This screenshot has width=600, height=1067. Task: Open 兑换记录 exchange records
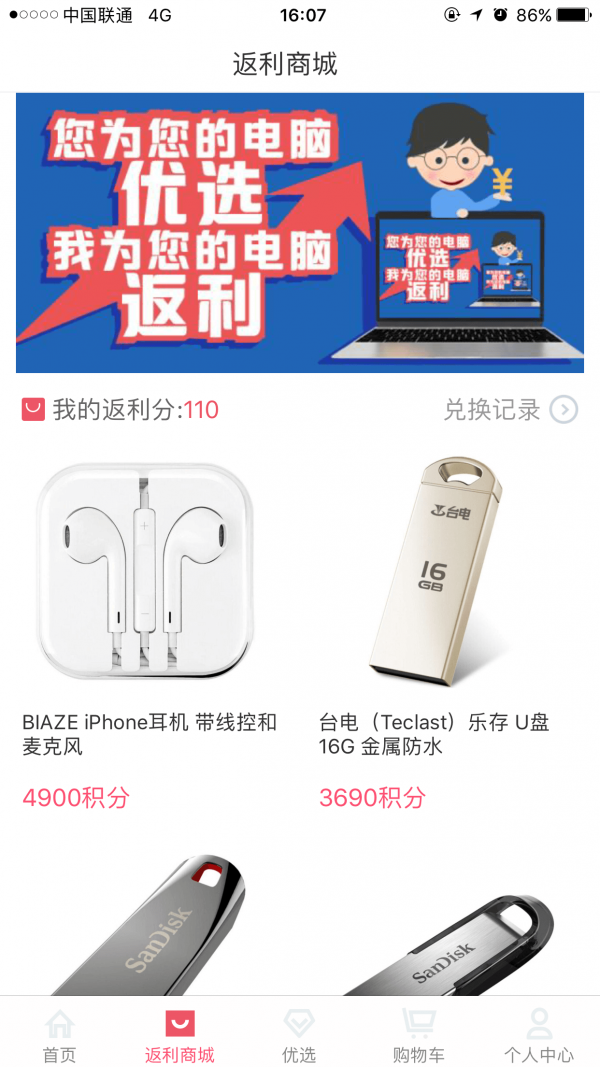(510, 409)
